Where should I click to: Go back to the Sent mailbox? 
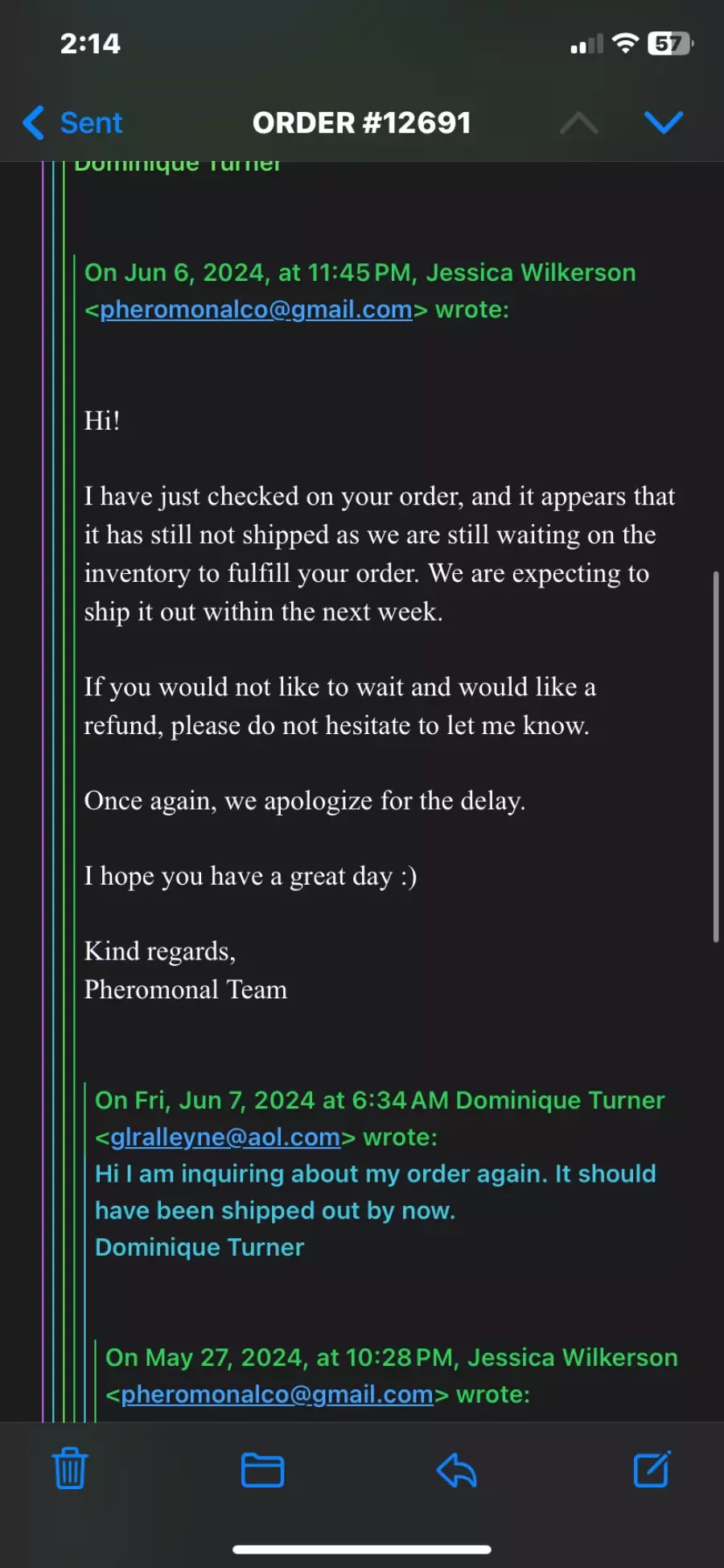[x=72, y=123]
